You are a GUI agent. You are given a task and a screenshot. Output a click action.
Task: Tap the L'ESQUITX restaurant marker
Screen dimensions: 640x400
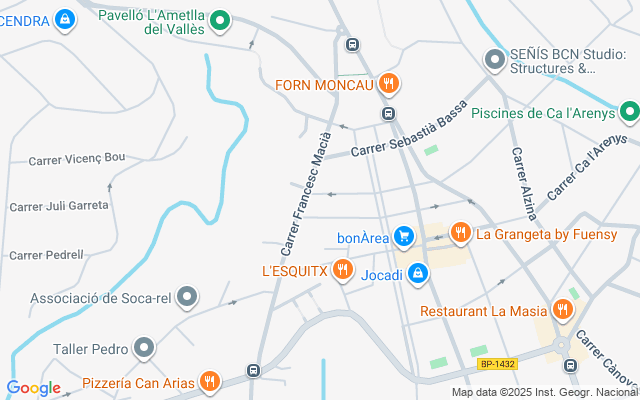(x=342, y=269)
